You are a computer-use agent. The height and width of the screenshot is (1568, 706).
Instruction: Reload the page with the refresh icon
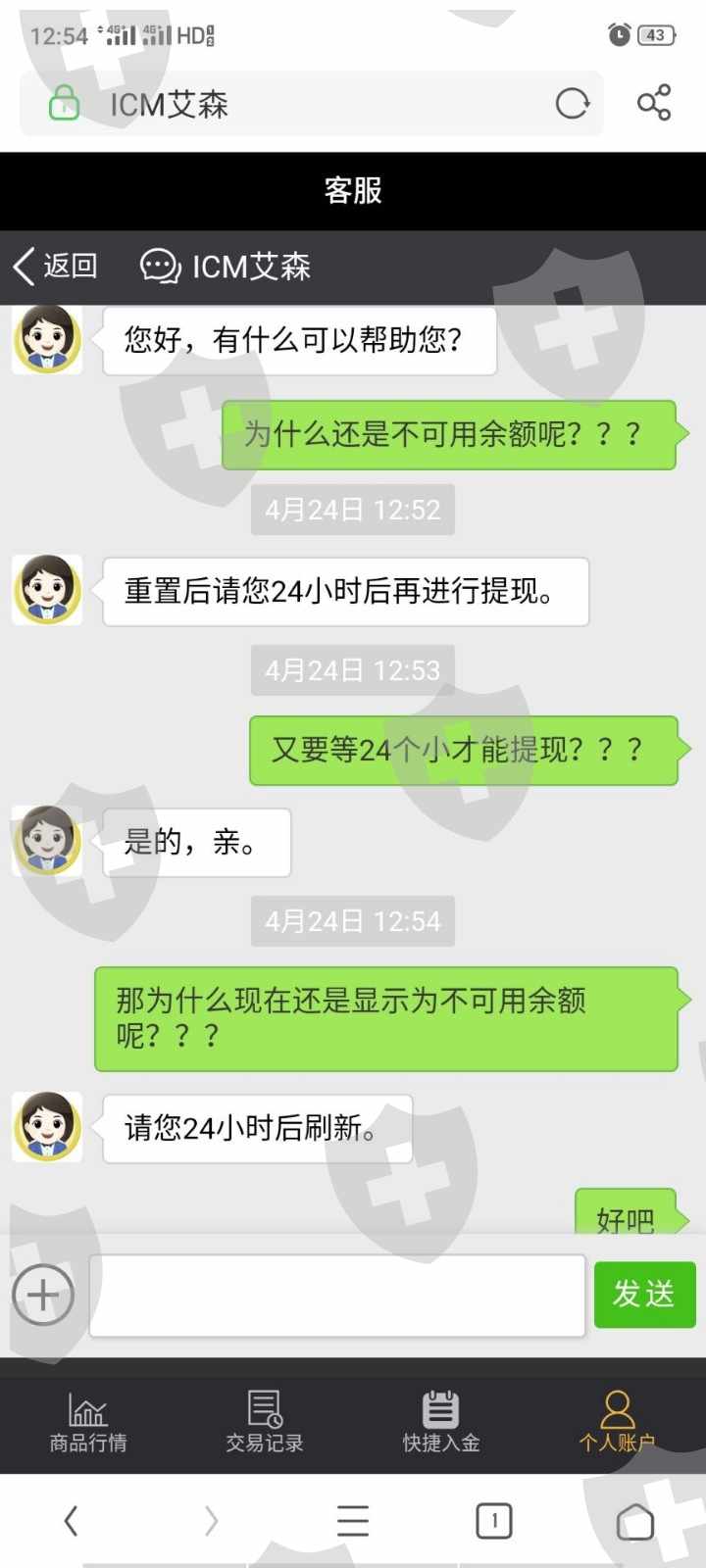572,103
